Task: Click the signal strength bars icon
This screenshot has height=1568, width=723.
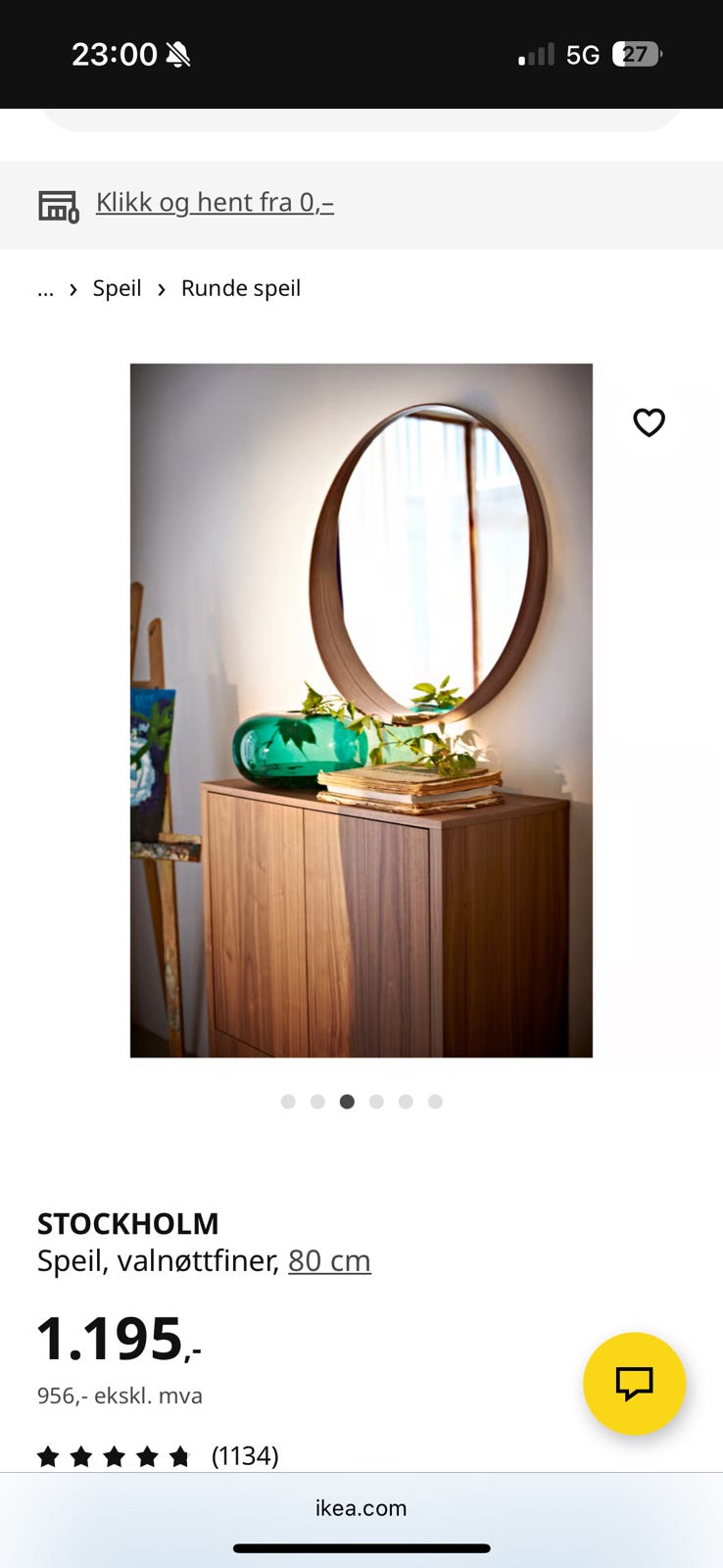Action: (533, 54)
